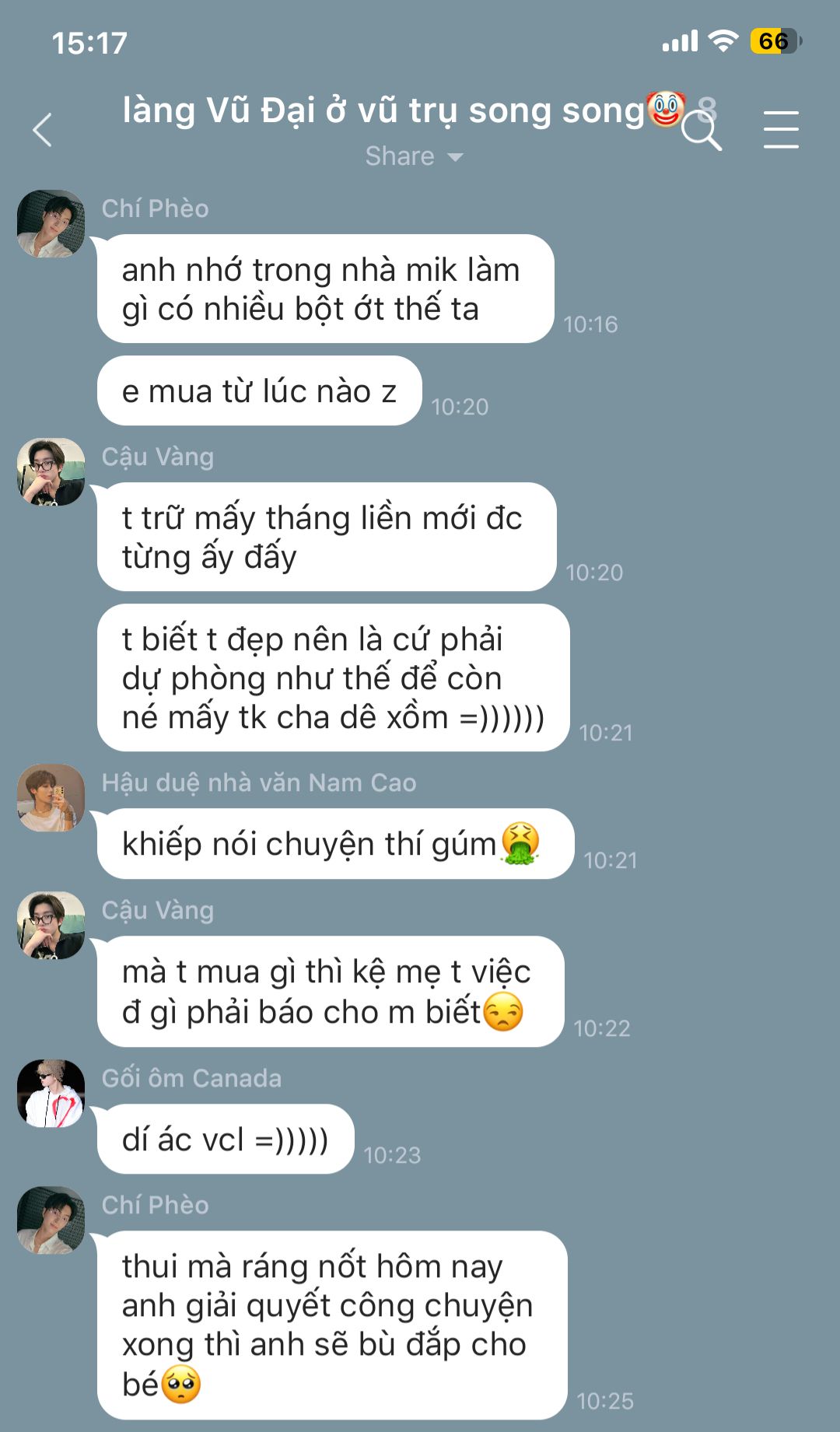
Task: Open the chat menu with three lines
Action: pos(781,129)
